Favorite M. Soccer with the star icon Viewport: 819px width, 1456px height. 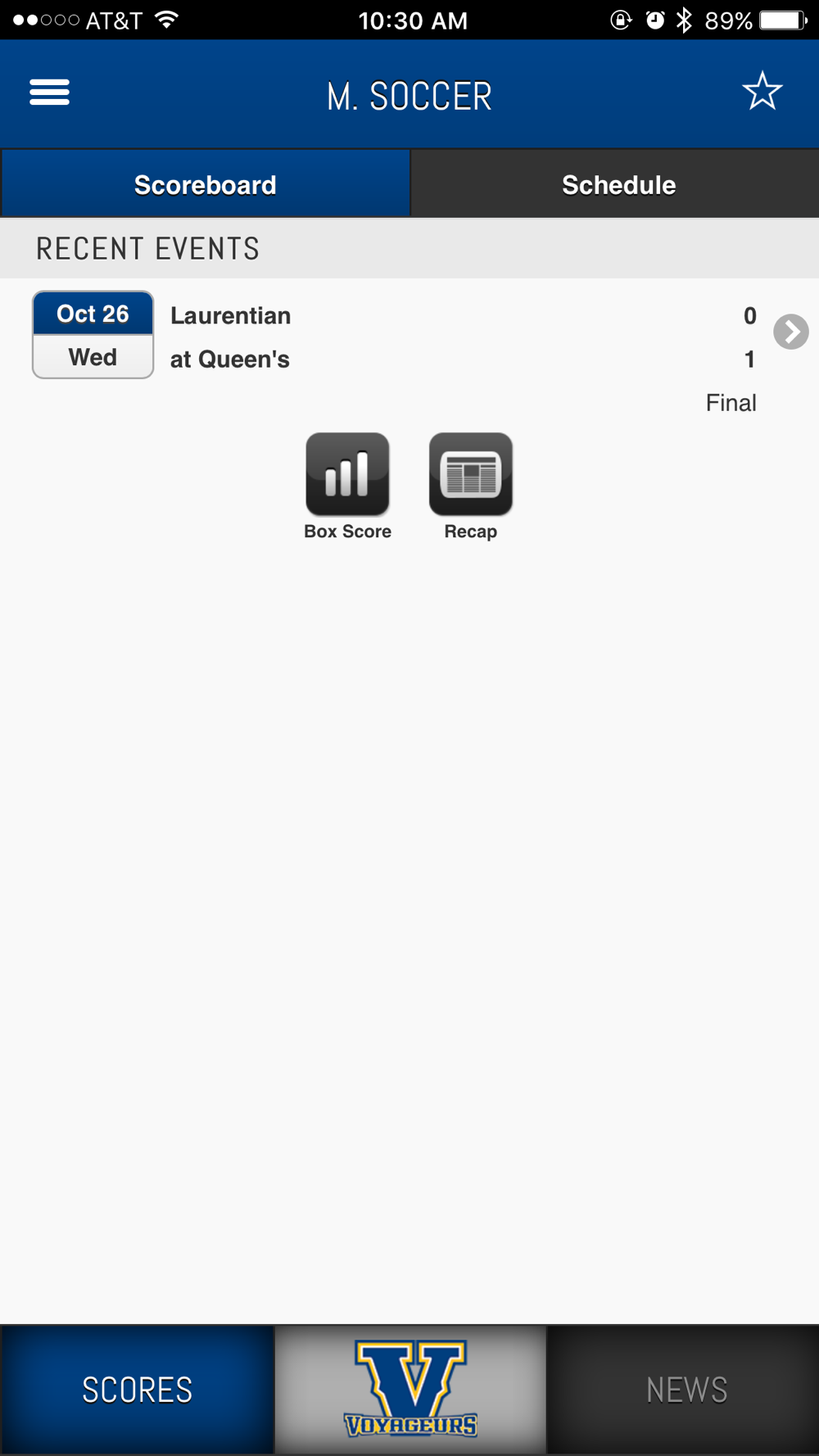pos(762,91)
